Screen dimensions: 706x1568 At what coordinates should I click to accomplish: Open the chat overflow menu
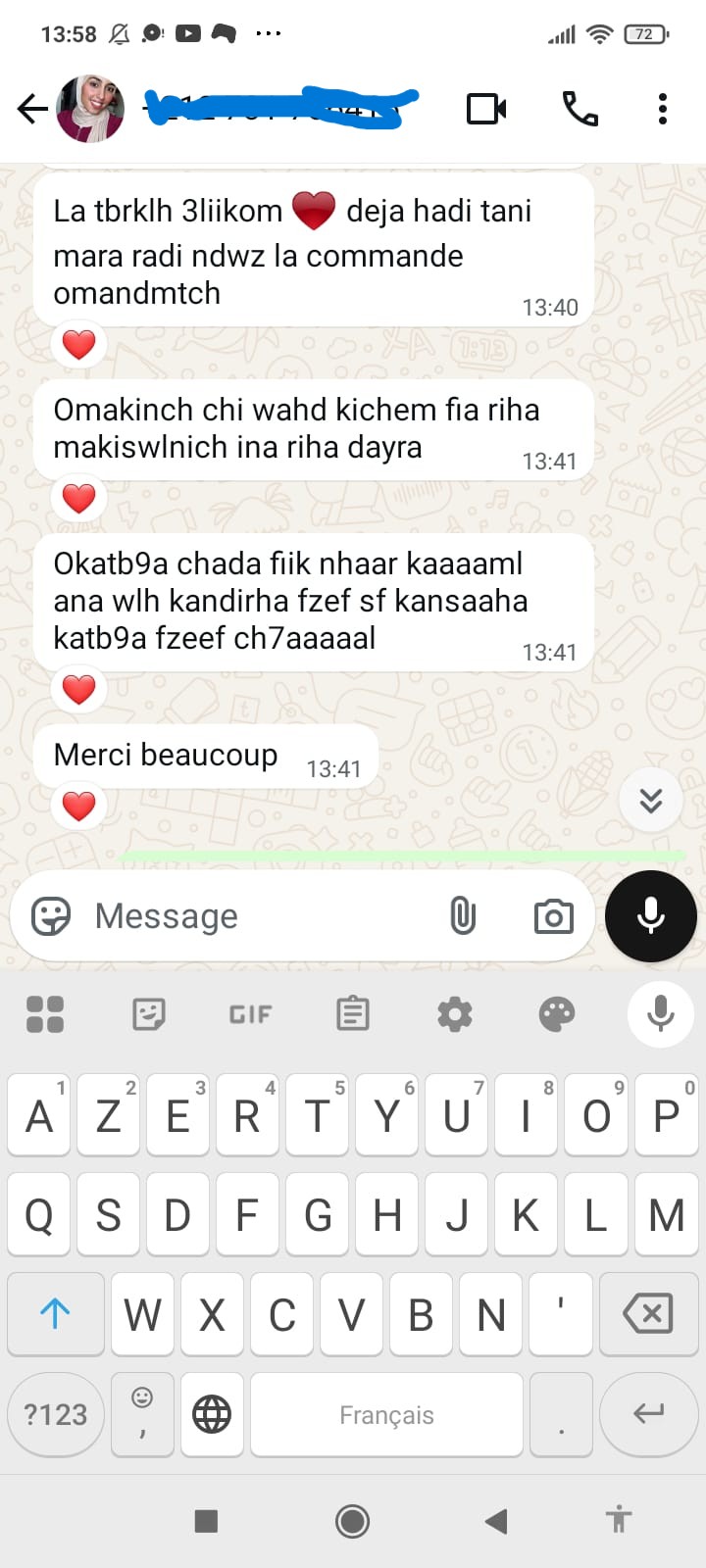click(663, 109)
